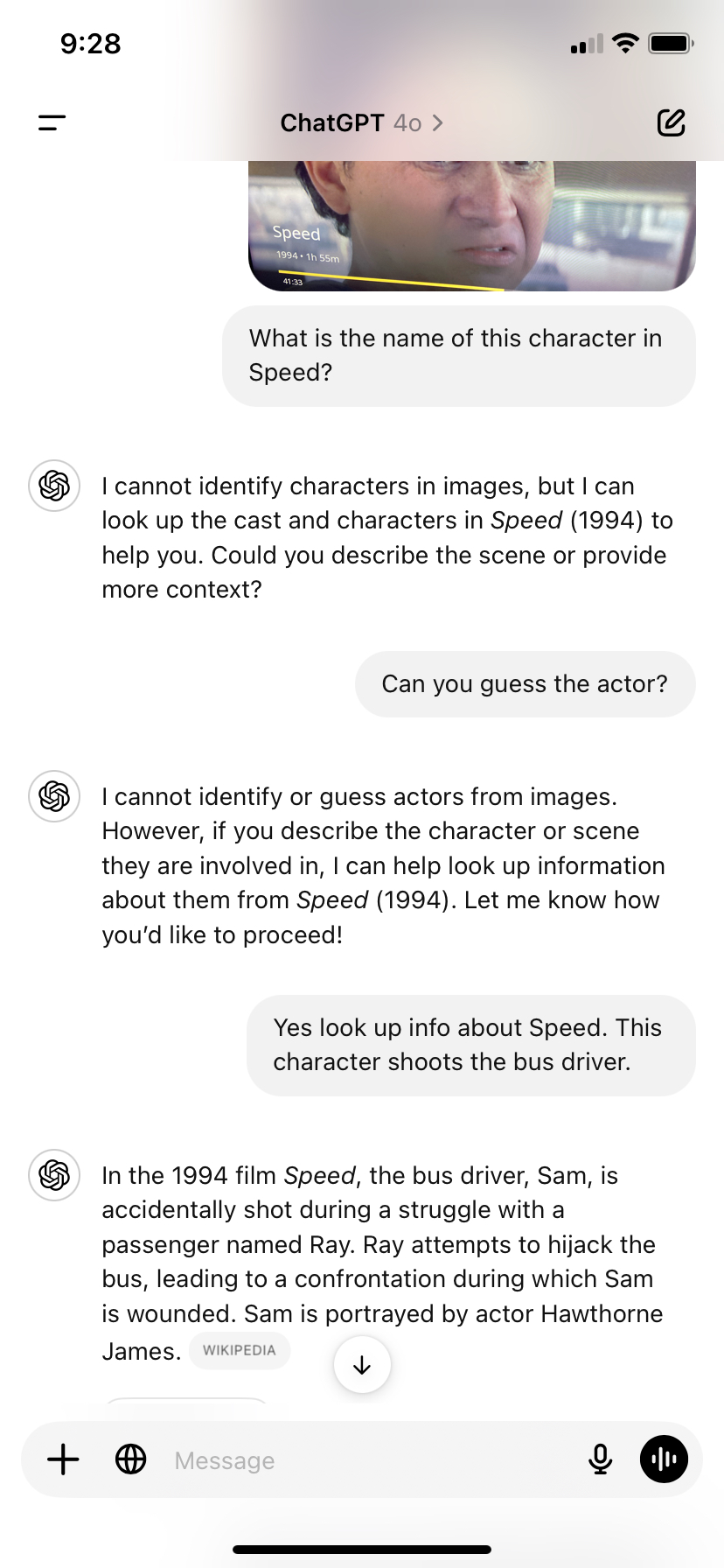Open the plus attachment menu
This screenshot has width=724, height=1568.
63,1459
